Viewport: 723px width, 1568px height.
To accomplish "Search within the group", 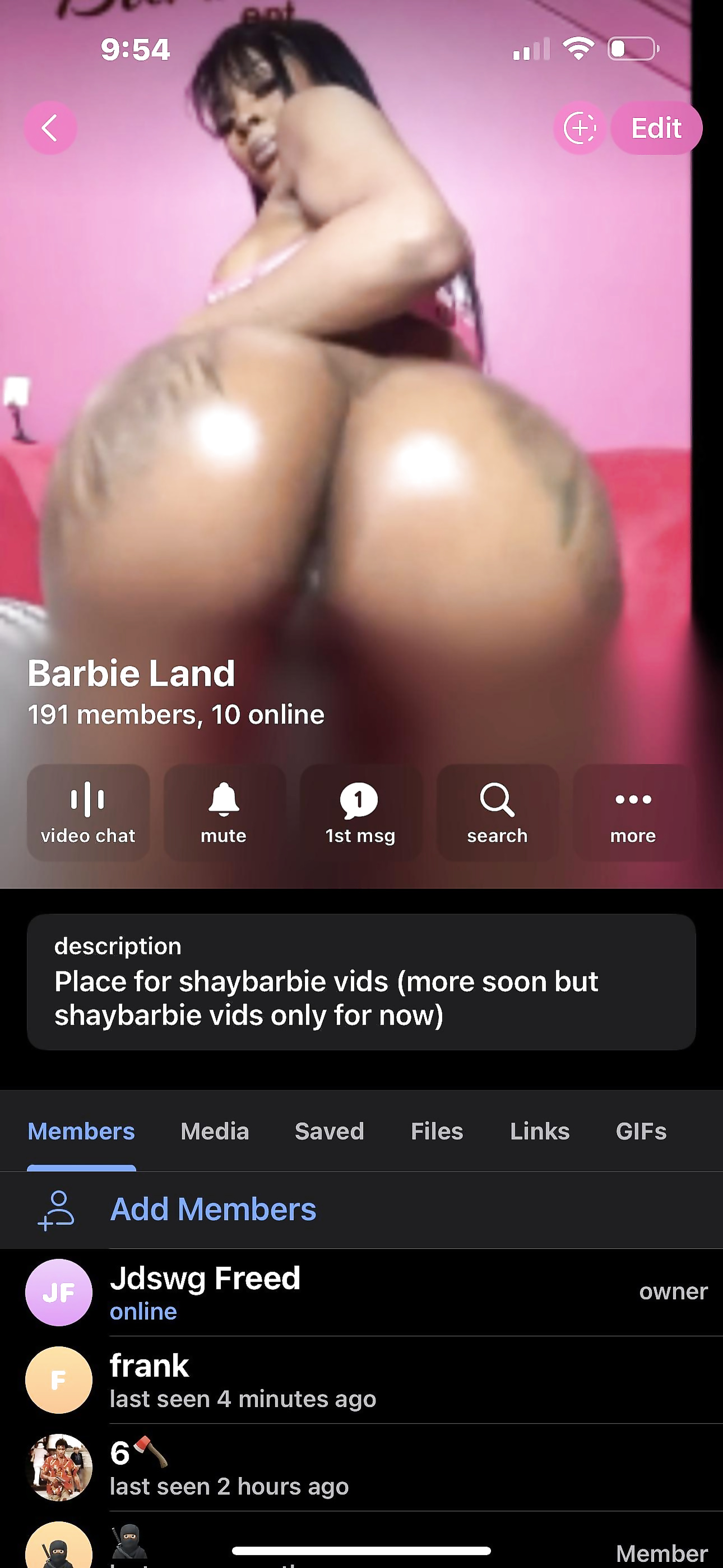I will [x=497, y=813].
